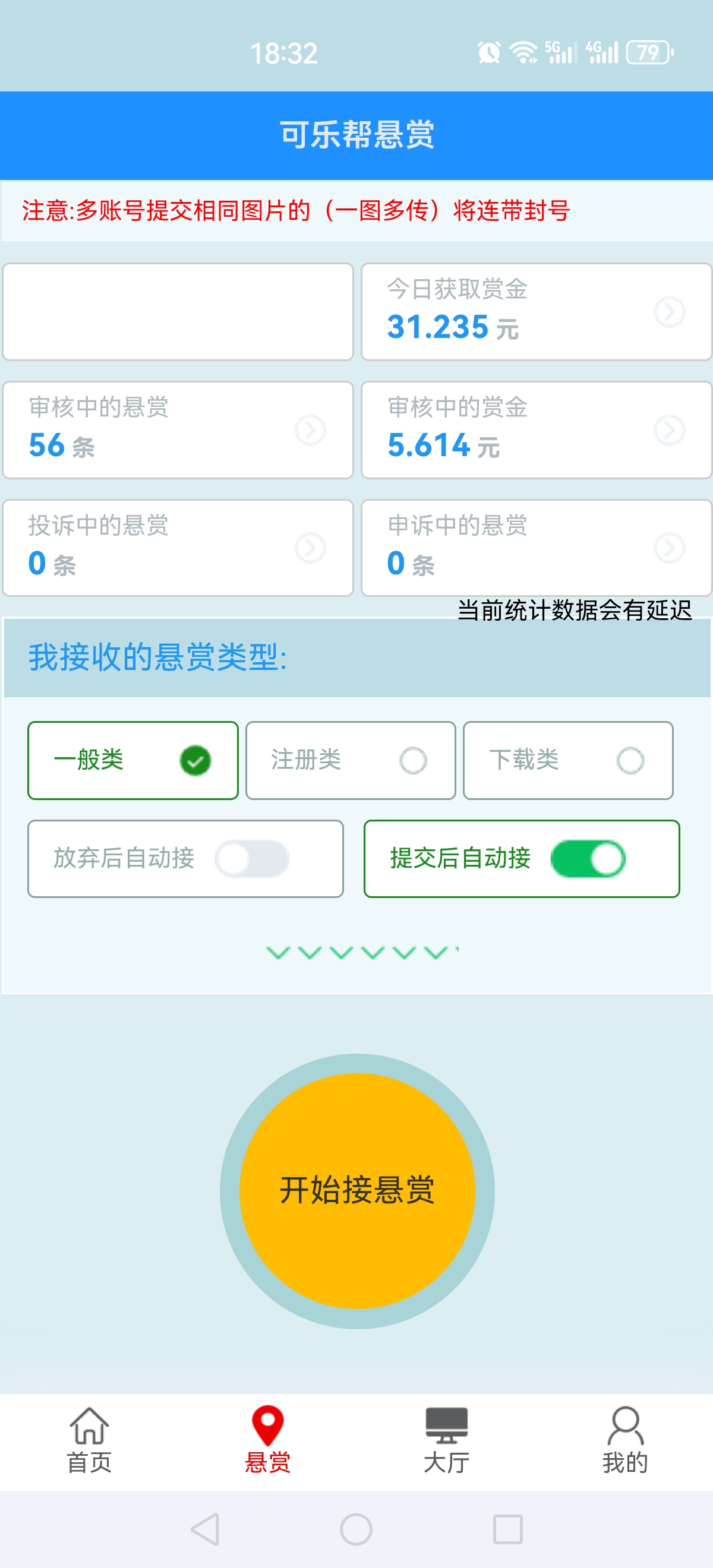
Task: View the 投诉中的悬赏 card
Action: (178, 548)
